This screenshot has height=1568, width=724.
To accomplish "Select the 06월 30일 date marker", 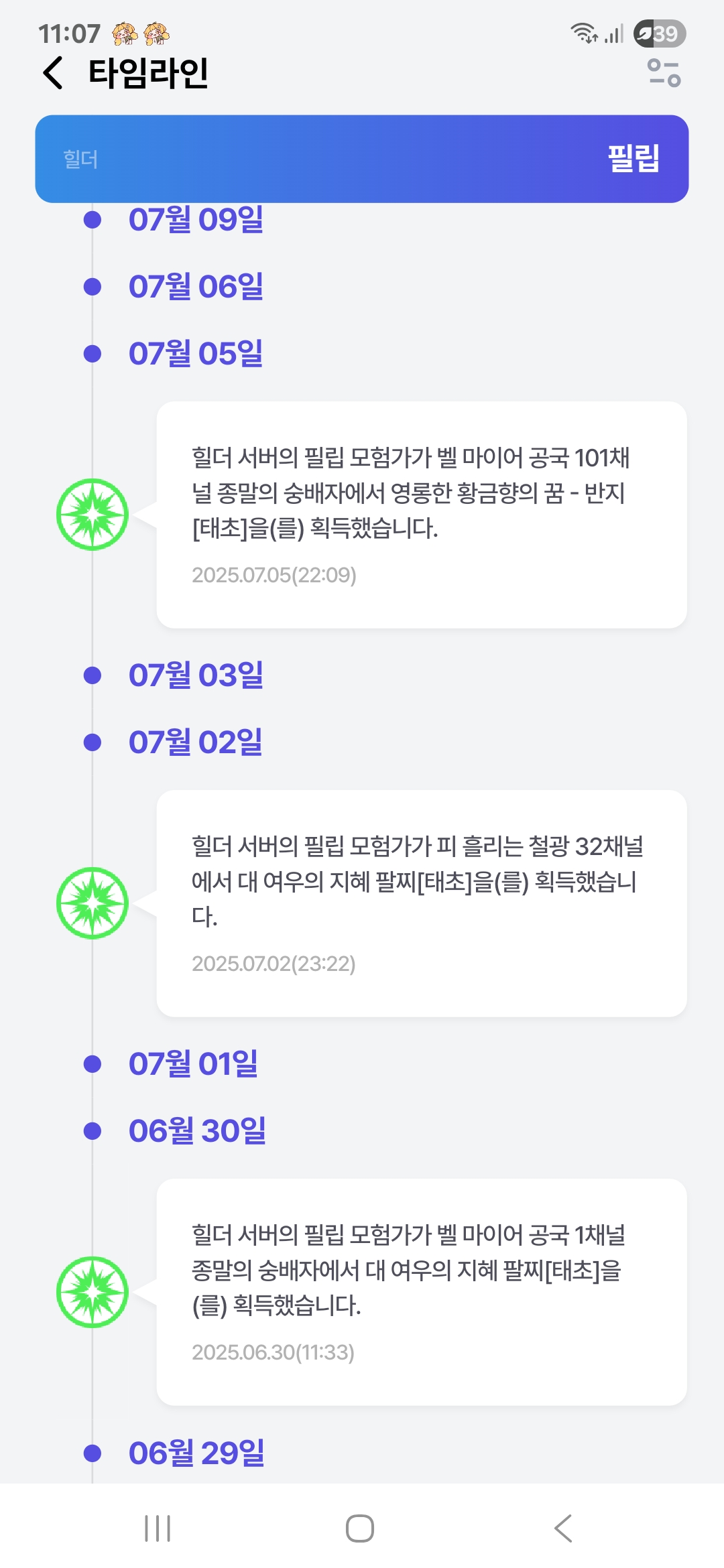I will (197, 1130).
